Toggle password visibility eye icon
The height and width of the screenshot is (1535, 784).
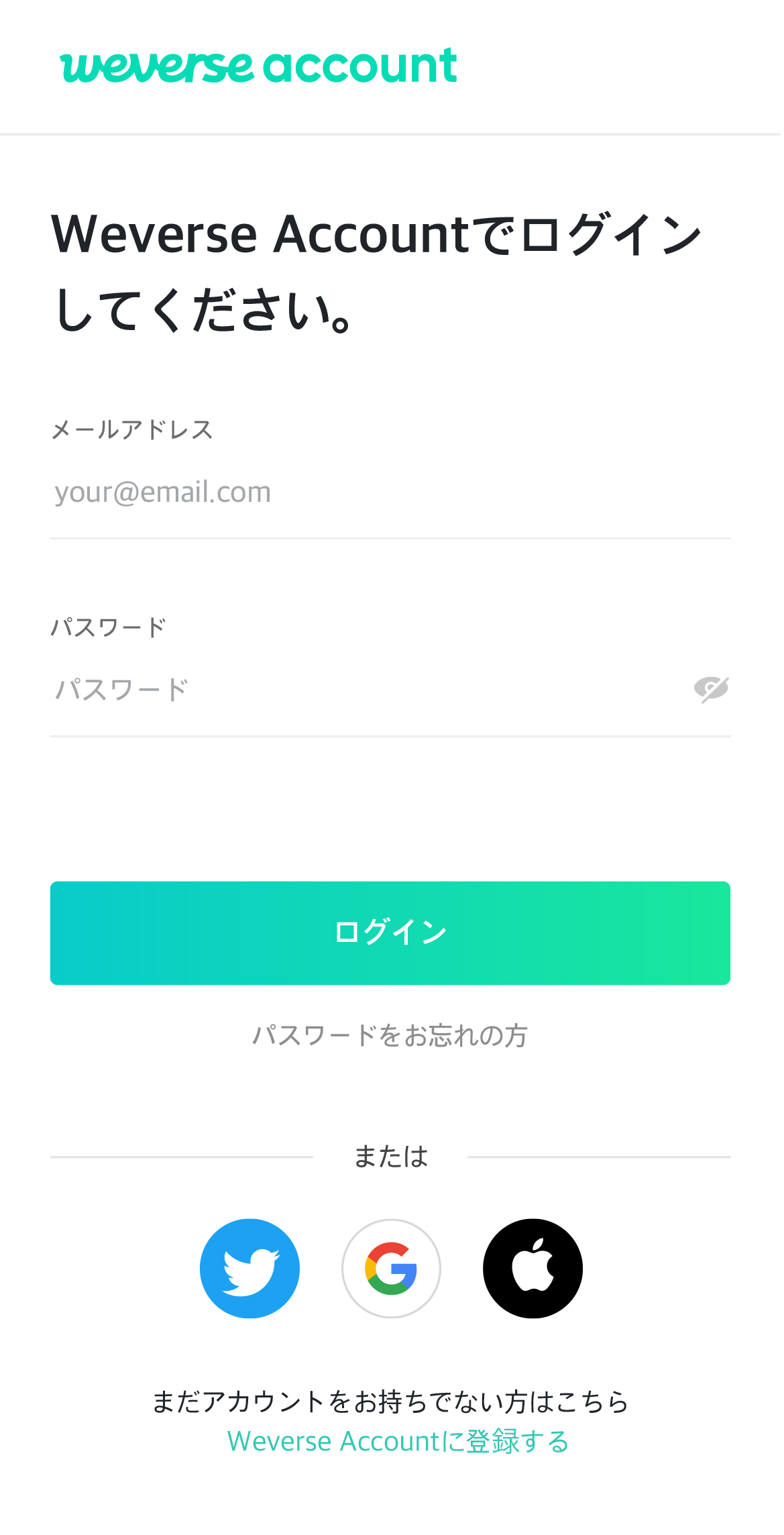(711, 689)
